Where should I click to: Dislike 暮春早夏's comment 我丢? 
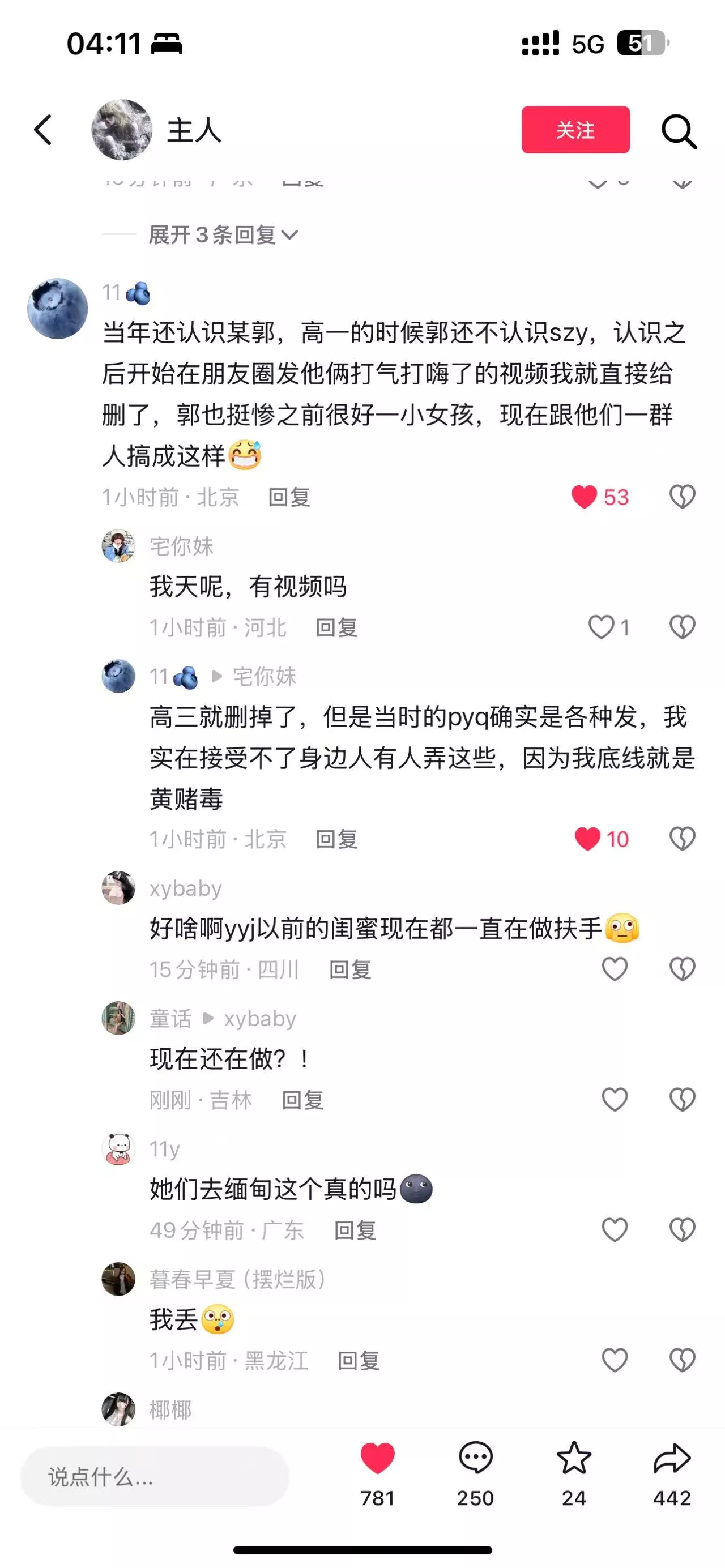point(682,1360)
